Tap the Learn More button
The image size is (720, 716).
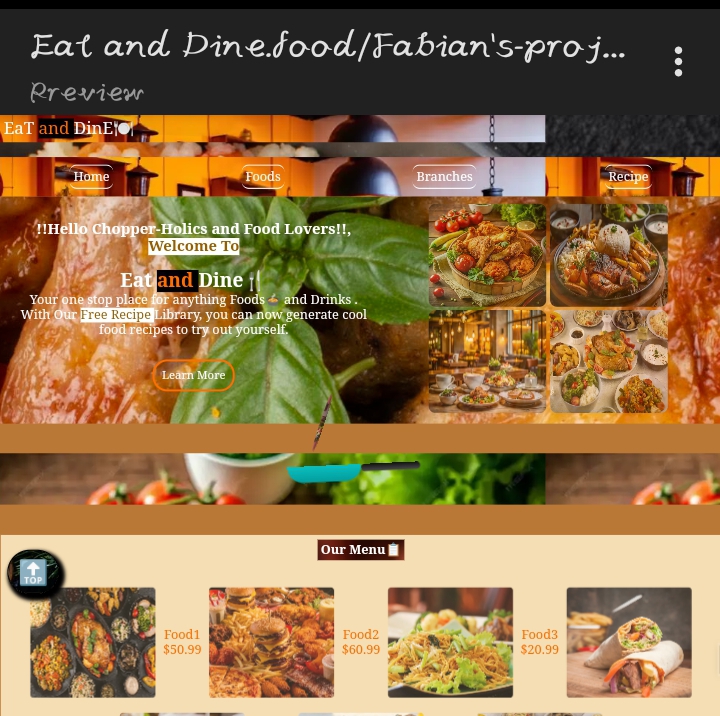(x=193, y=375)
